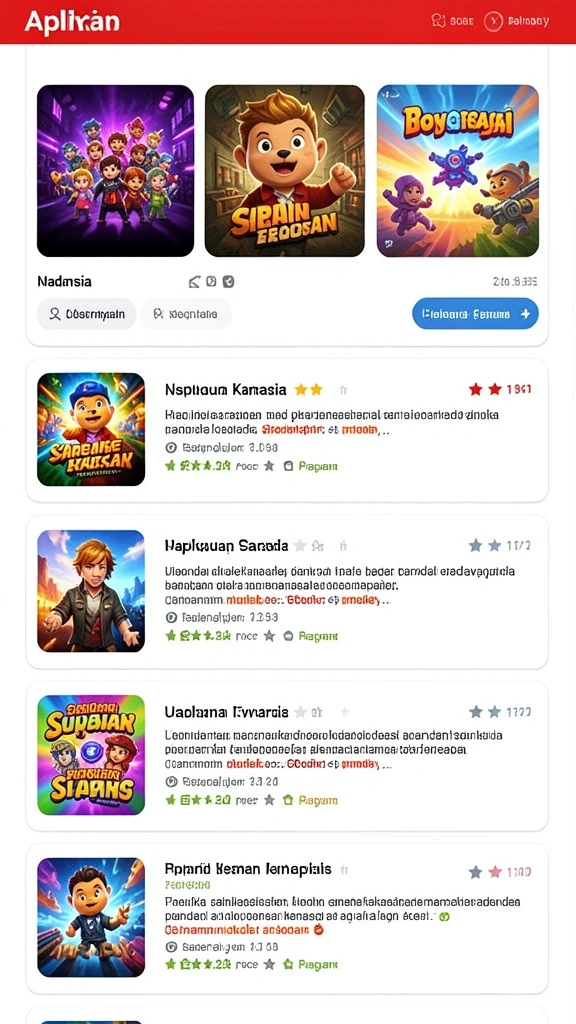Tap the first icon in the red header

(x=438, y=21)
